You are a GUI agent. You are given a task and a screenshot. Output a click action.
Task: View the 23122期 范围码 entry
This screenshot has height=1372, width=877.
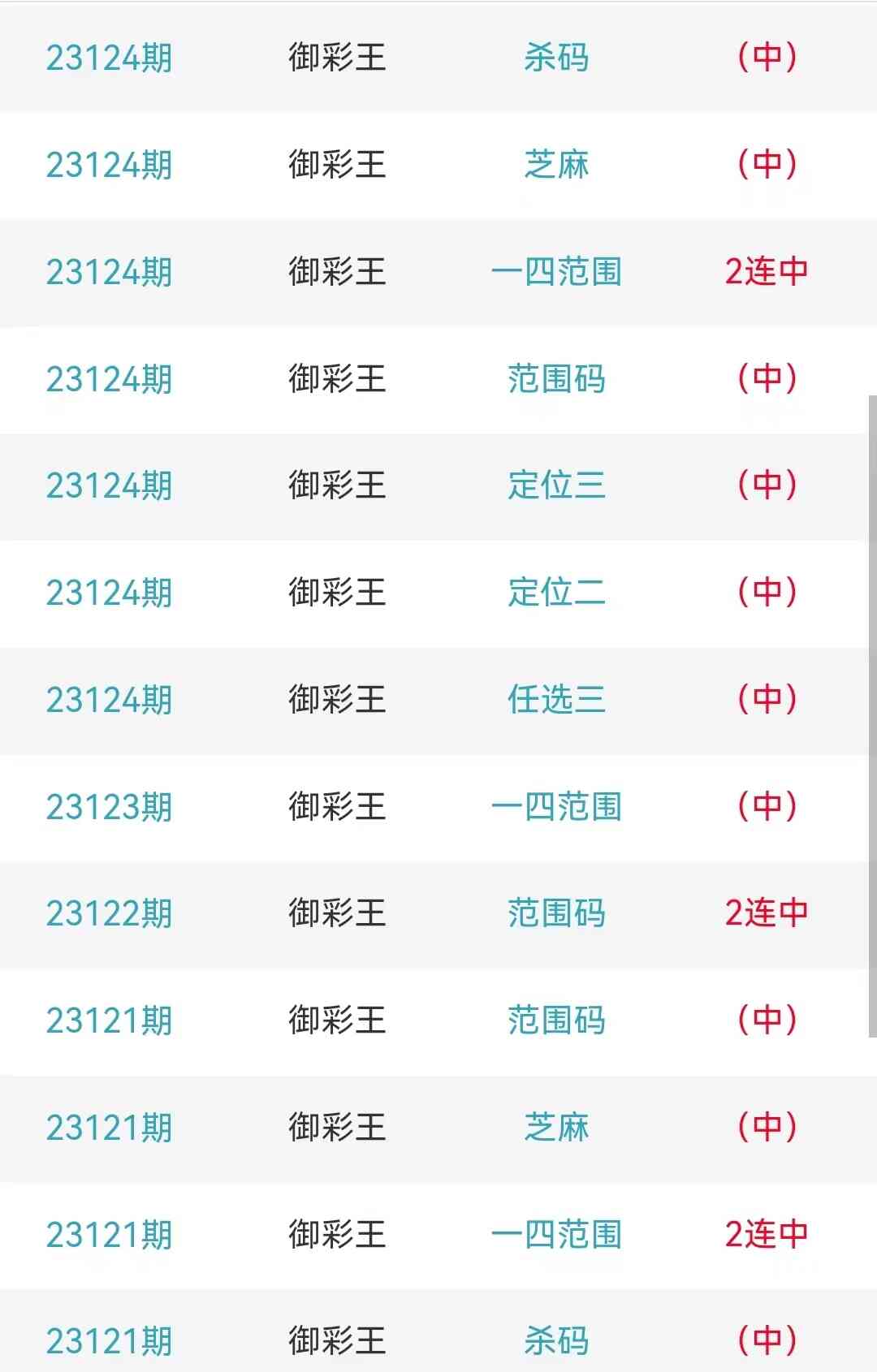tap(556, 913)
